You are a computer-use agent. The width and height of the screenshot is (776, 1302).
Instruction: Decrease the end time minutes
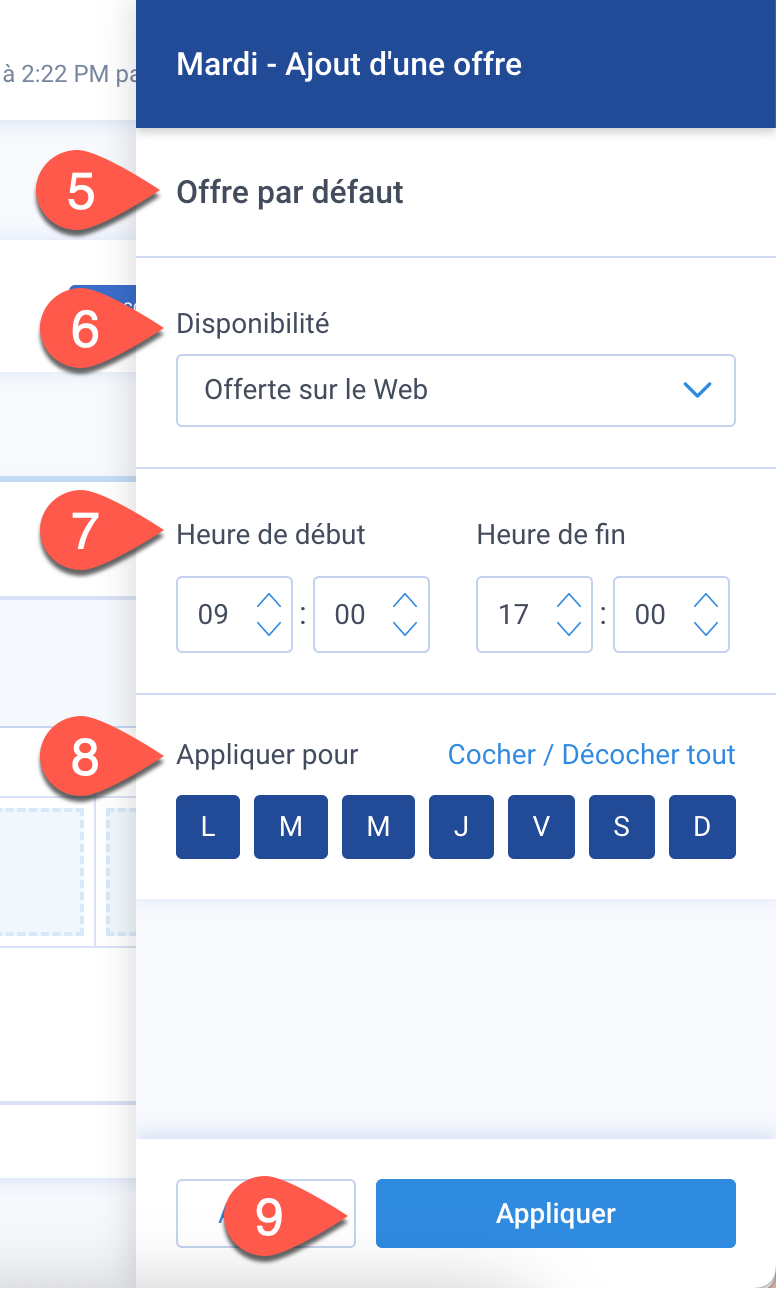pos(706,629)
